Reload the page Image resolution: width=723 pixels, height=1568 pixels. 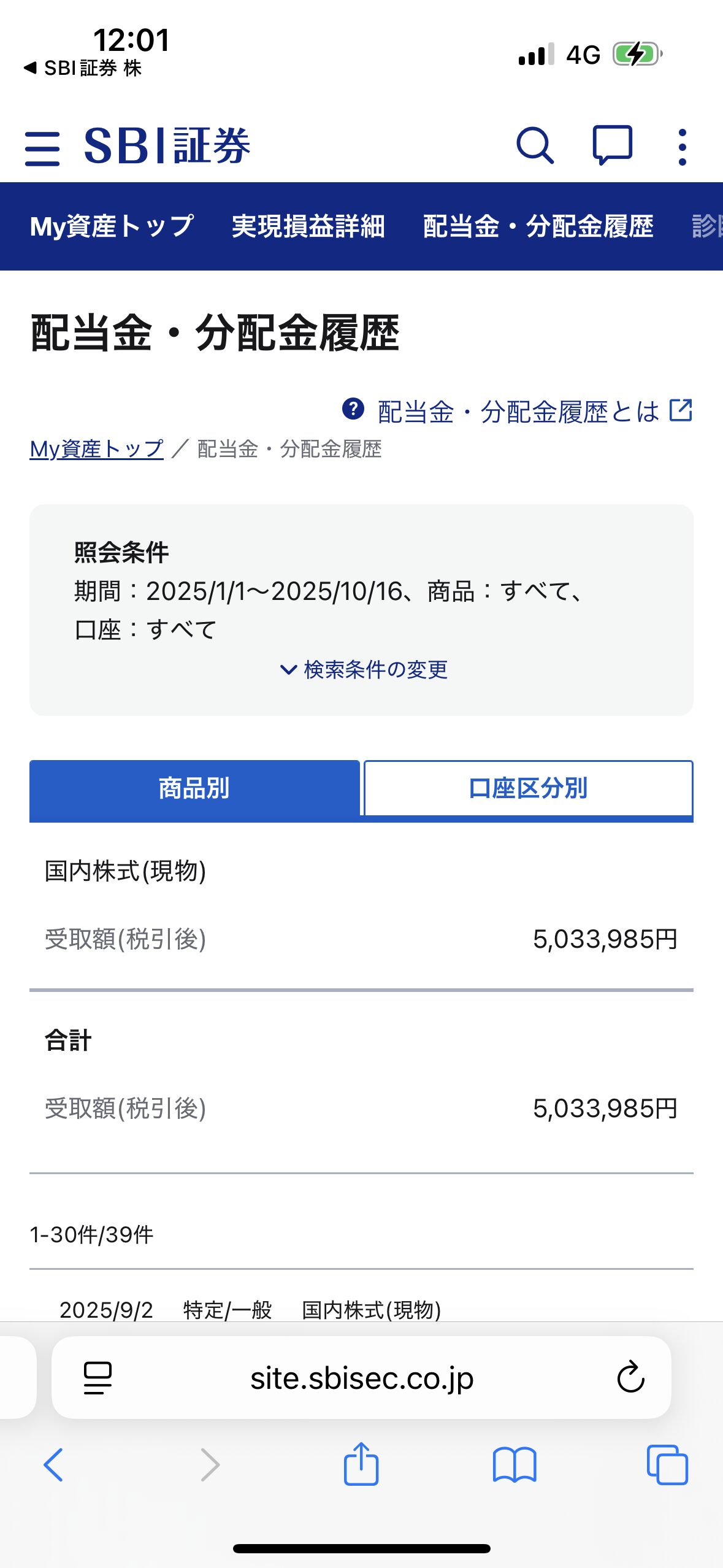point(630,1378)
